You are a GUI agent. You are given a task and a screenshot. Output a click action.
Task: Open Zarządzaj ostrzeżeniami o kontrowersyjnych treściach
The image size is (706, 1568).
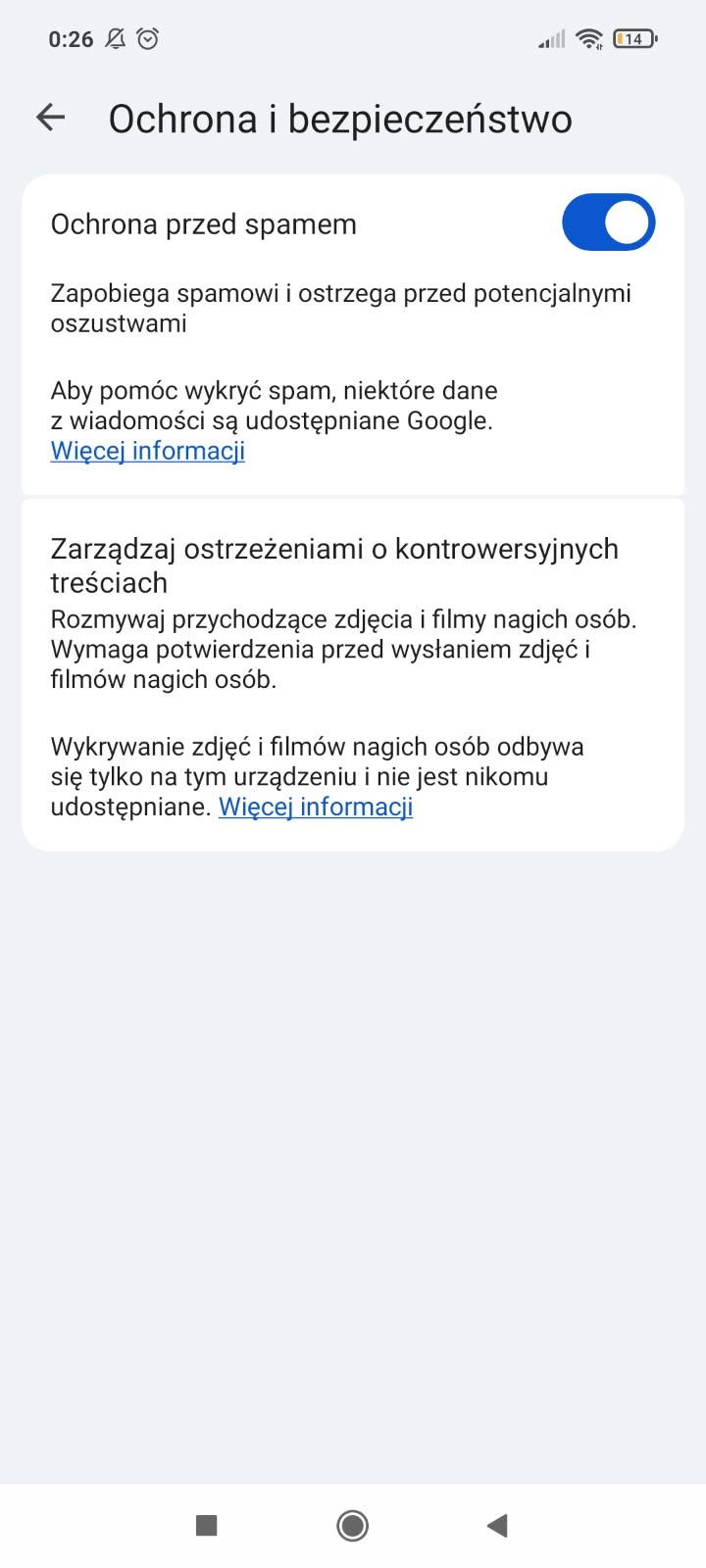[x=333, y=564]
